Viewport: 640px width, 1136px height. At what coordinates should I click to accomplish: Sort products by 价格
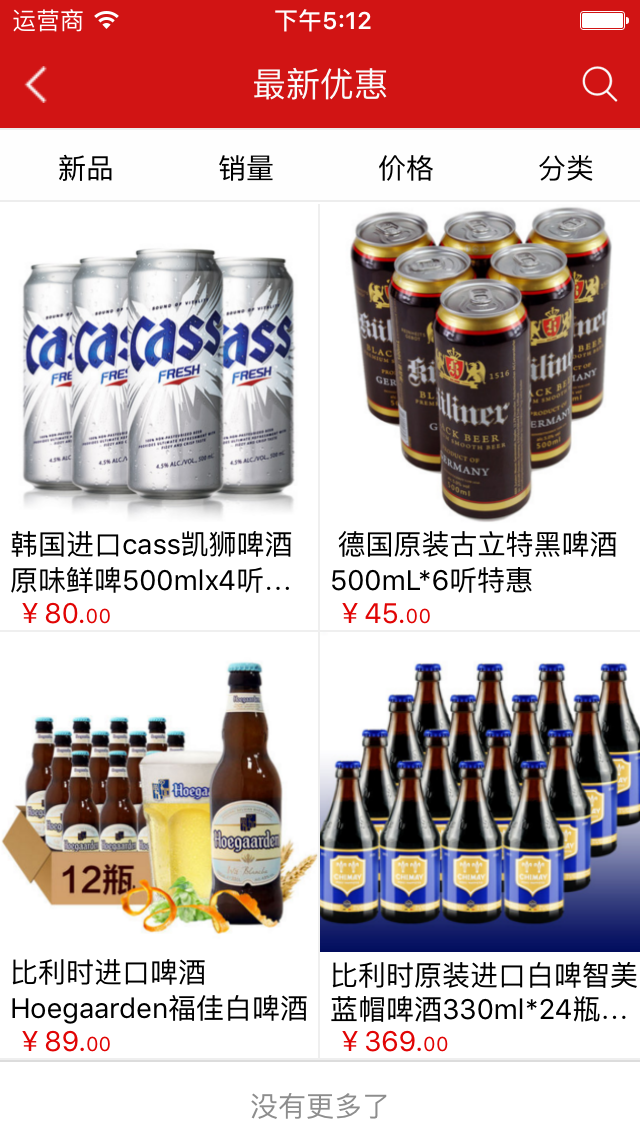click(406, 168)
